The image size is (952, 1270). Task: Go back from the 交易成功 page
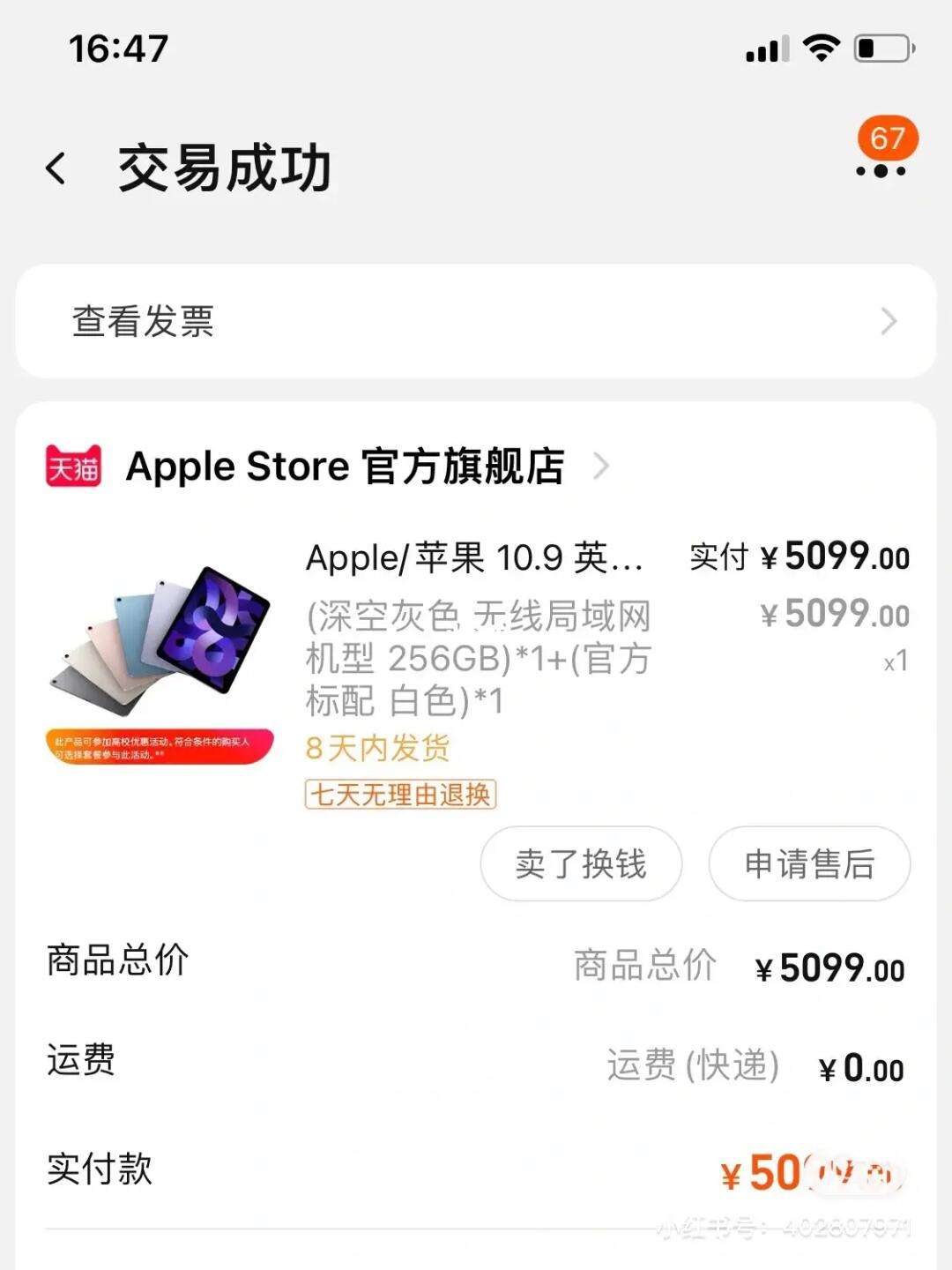click(56, 168)
